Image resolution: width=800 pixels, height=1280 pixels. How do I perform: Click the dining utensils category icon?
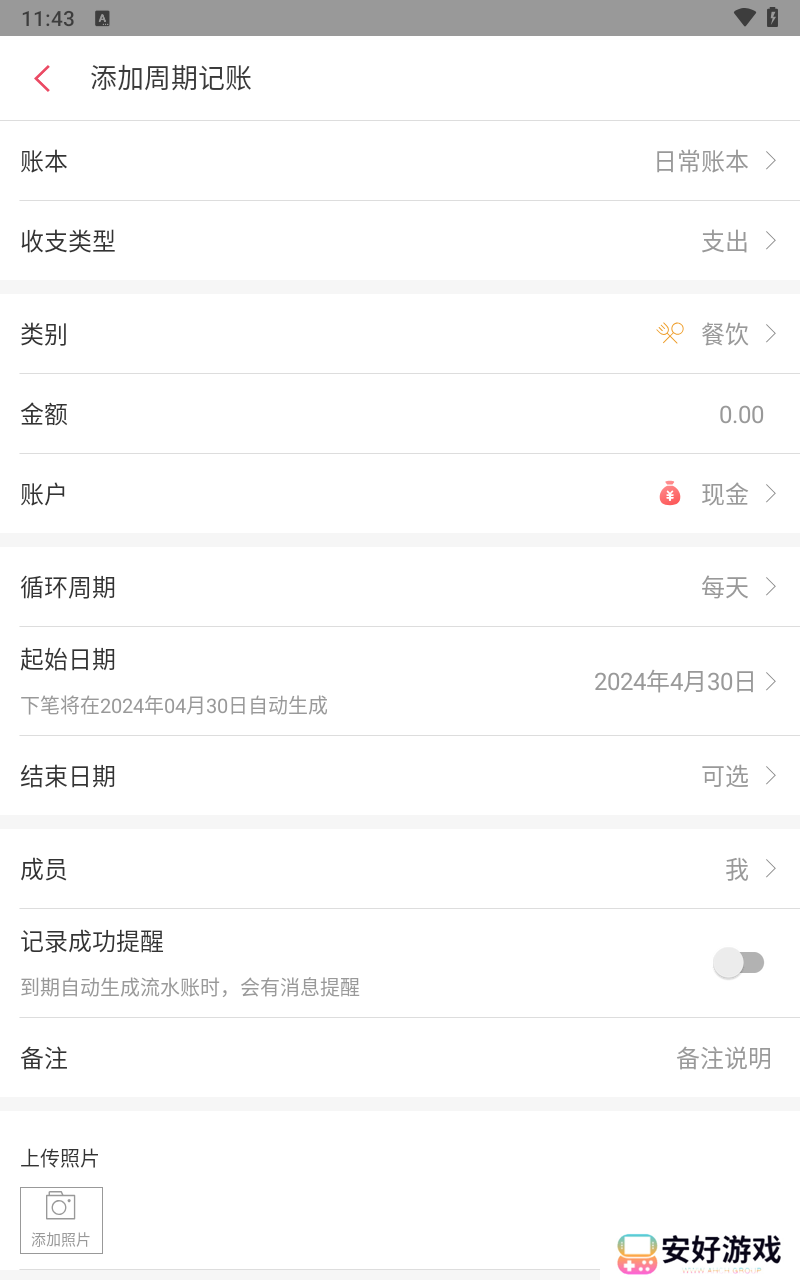pos(669,333)
